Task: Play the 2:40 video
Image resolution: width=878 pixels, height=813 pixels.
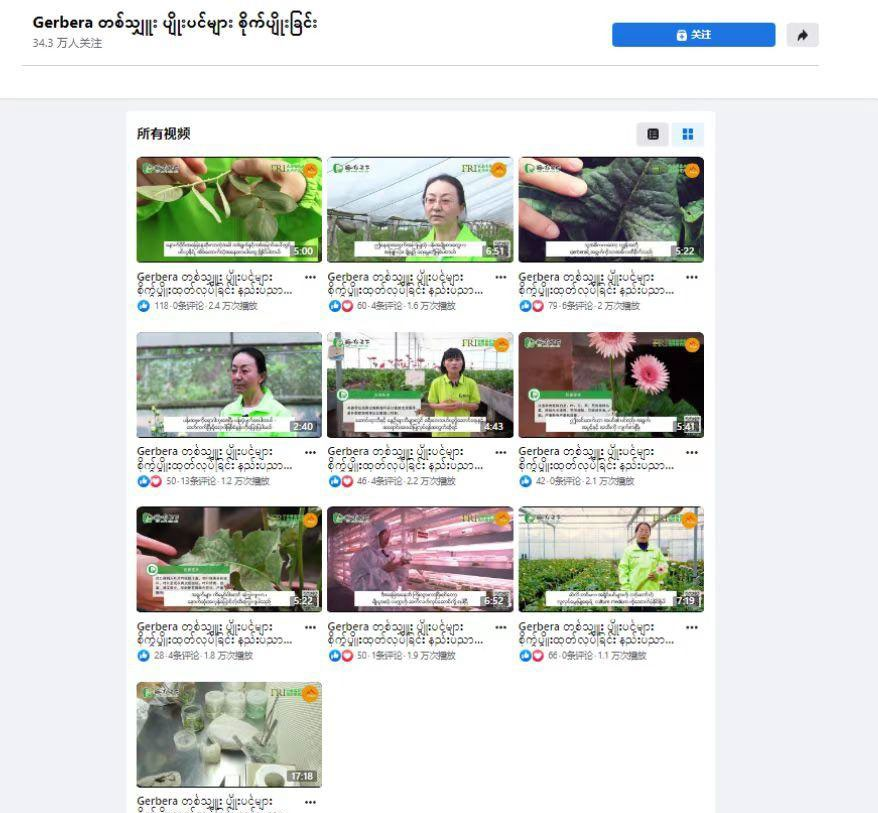Action: point(229,385)
